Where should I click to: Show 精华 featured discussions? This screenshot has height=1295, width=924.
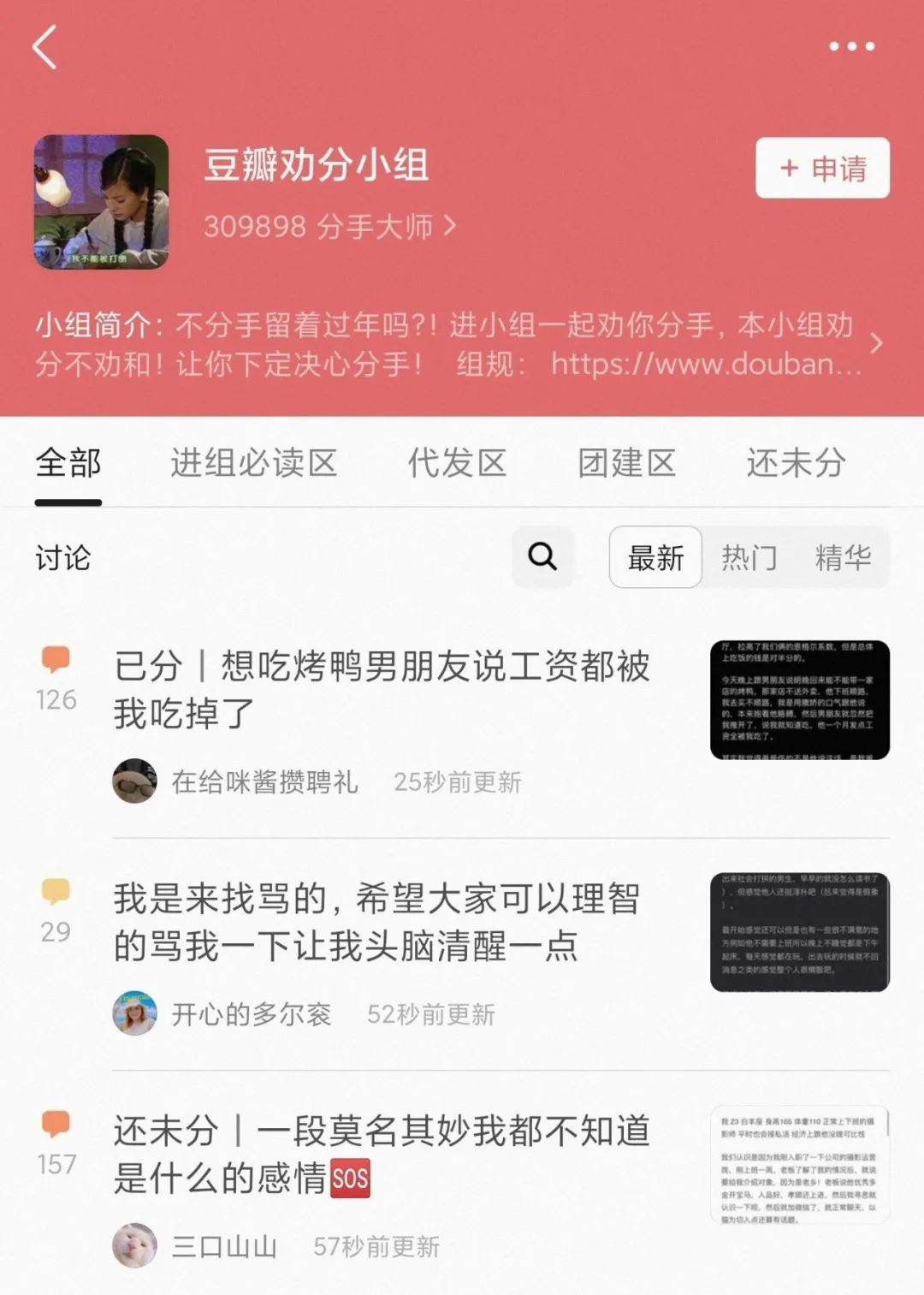click(x=843, y=558)
